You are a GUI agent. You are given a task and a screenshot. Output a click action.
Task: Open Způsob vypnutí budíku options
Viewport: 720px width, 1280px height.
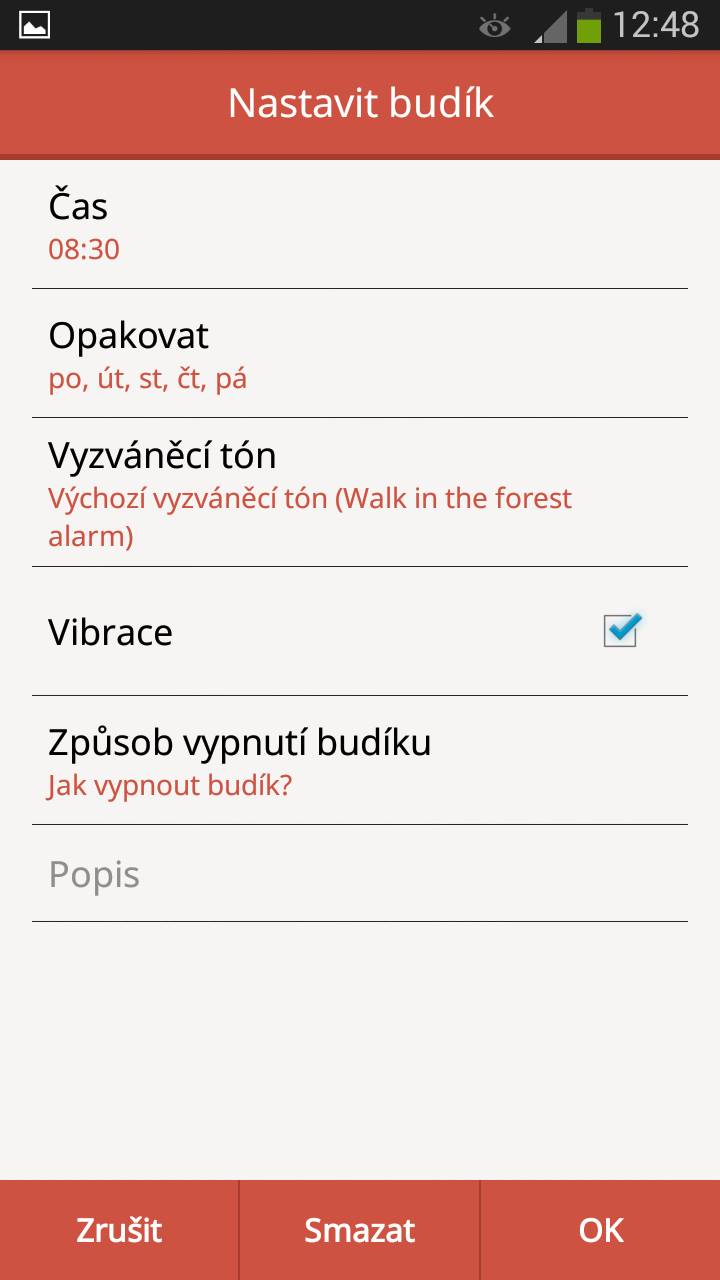(360, 760)
